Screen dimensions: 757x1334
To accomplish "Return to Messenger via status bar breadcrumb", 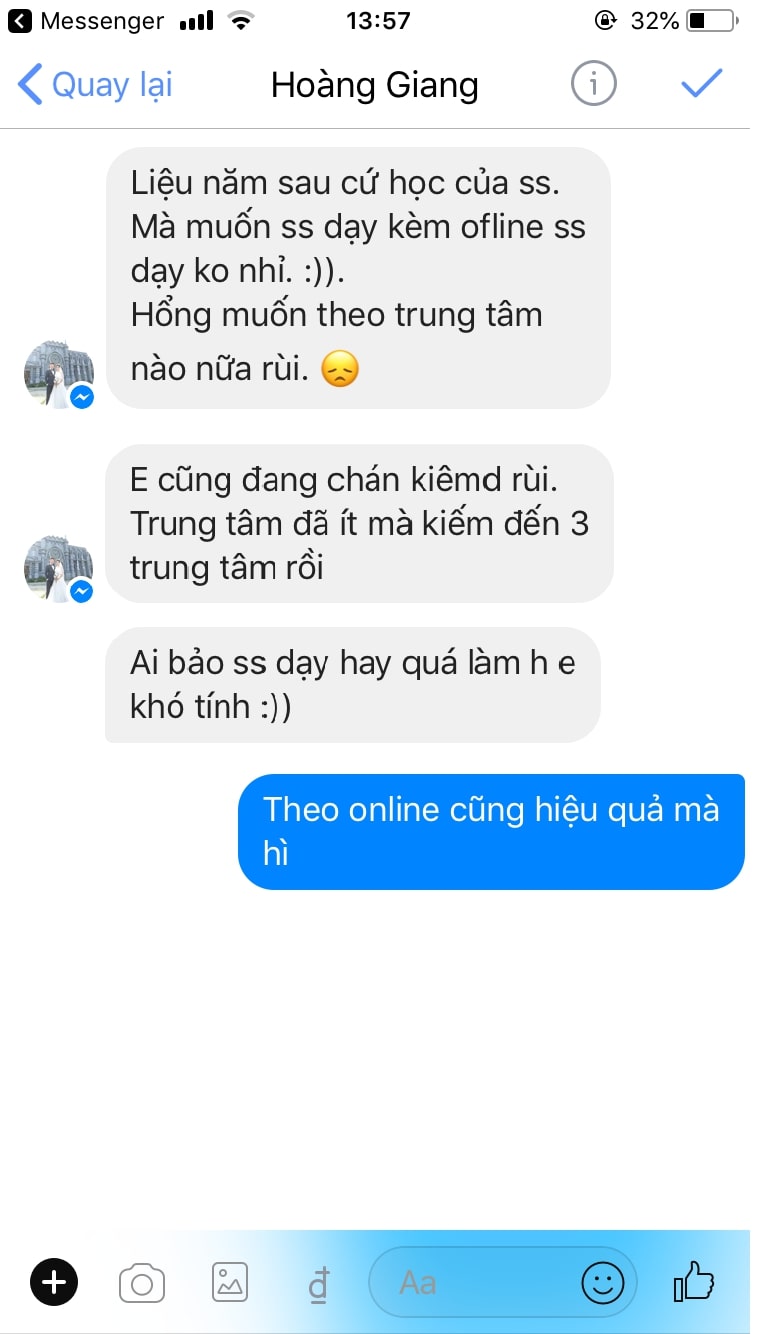I will pyautogui.click(x=86, y=20).
